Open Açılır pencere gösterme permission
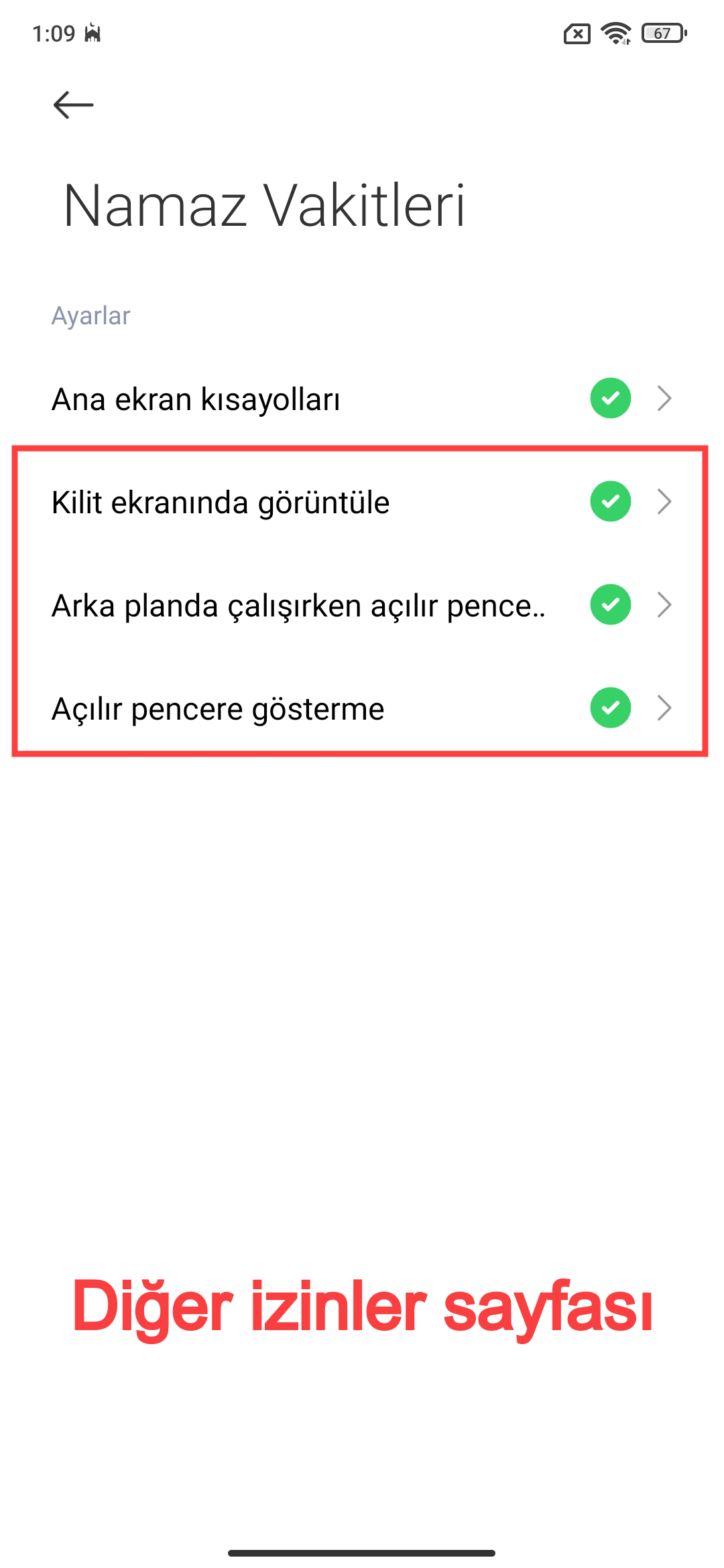Viewport: 724px width, 1568px height. point(362,708)
